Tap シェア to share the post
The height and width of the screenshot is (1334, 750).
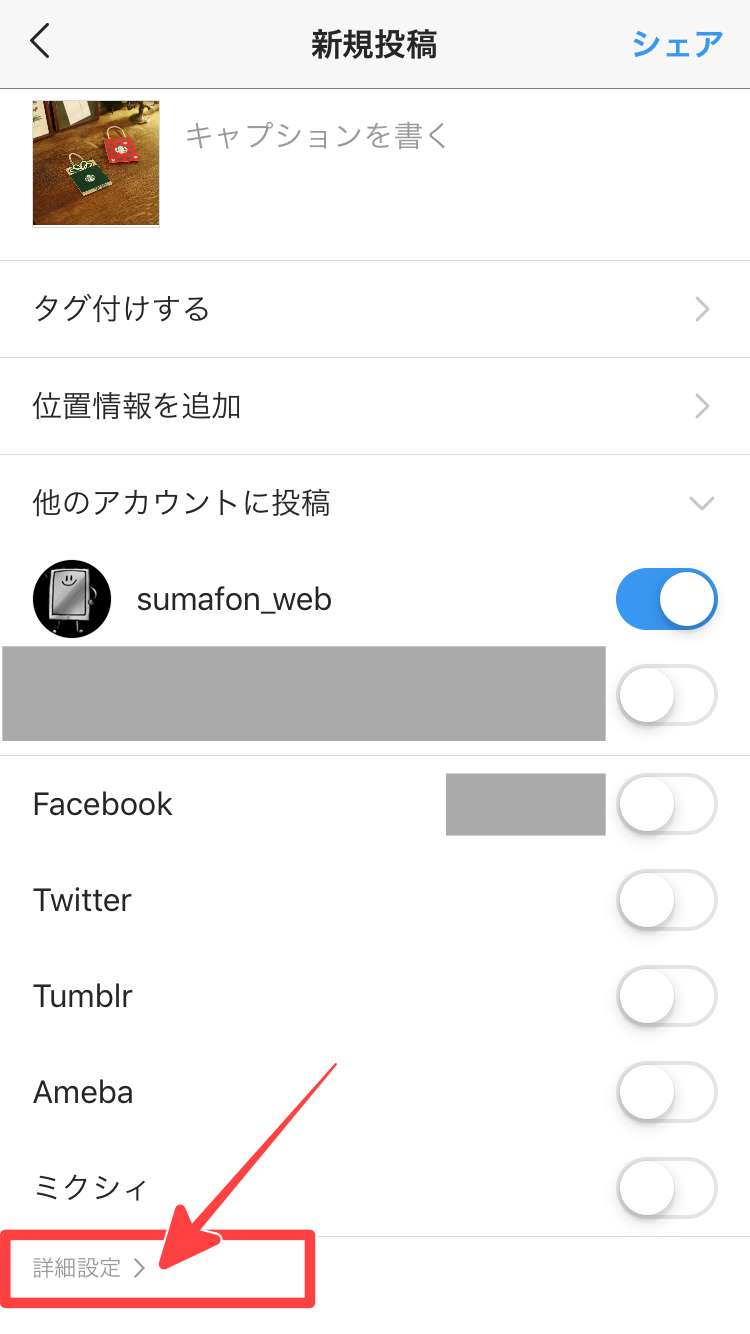tap(677, 44)
